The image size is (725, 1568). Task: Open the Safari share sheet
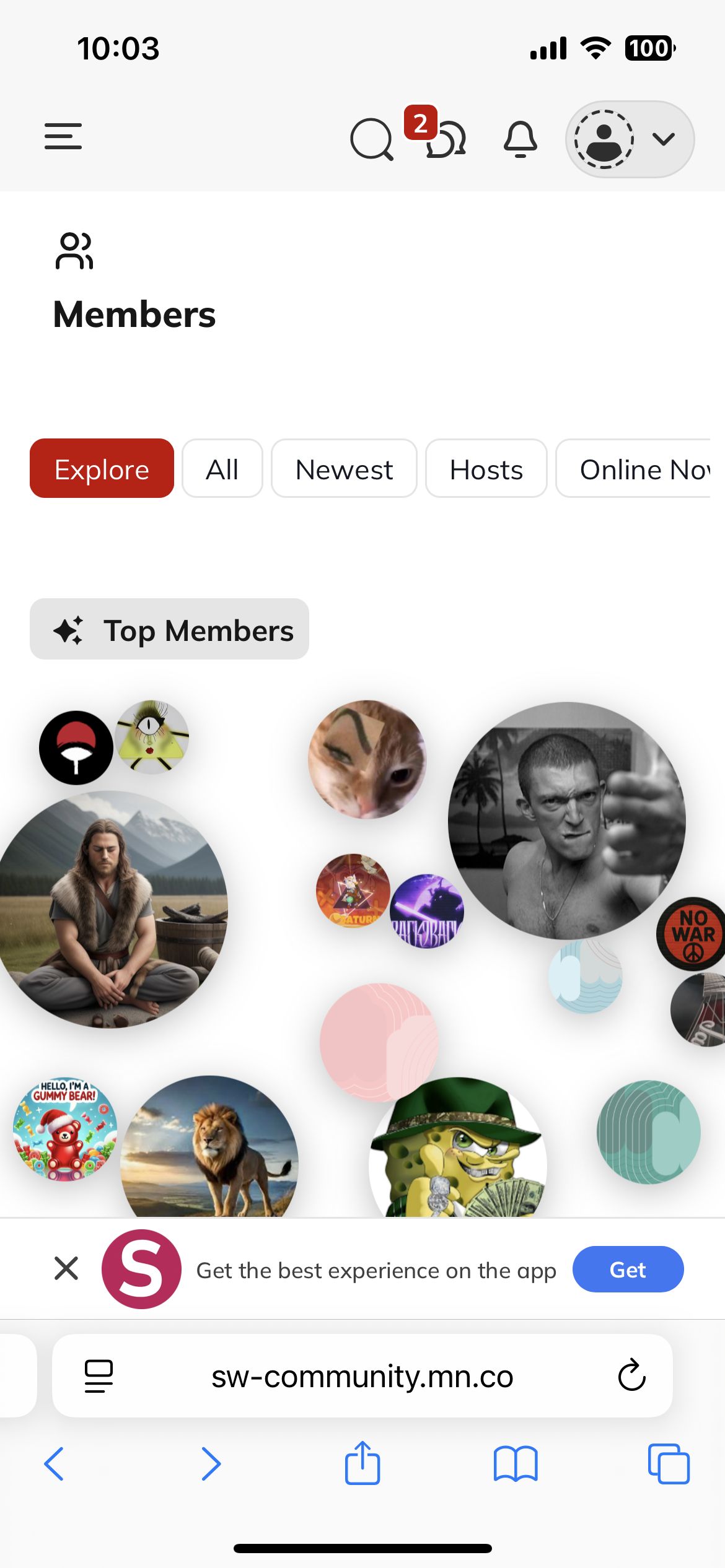(x=362, y=1464)
